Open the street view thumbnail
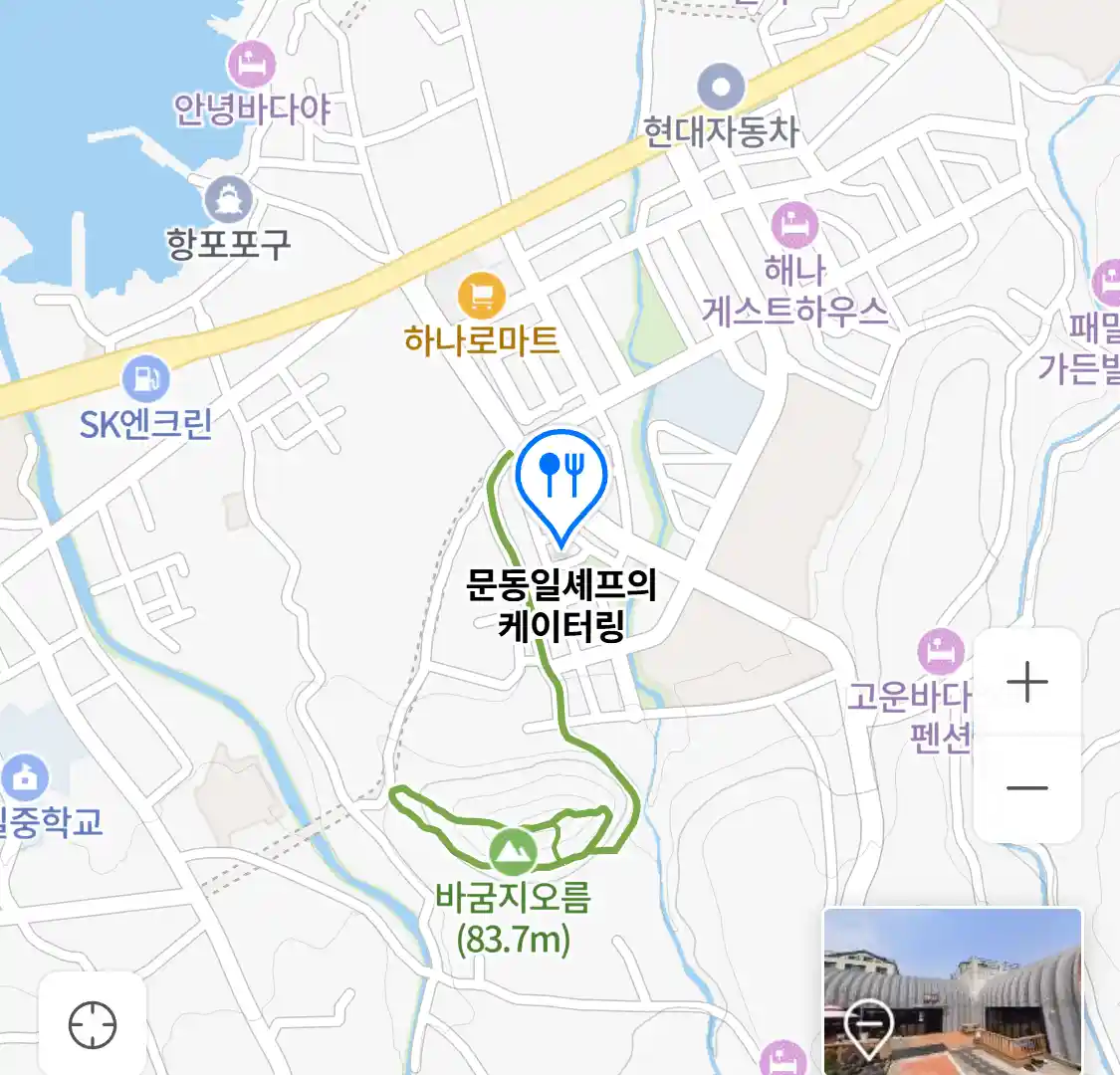Image resolution: width=1120 pixels, height=1075 pixels. click(x=952, y=989)
